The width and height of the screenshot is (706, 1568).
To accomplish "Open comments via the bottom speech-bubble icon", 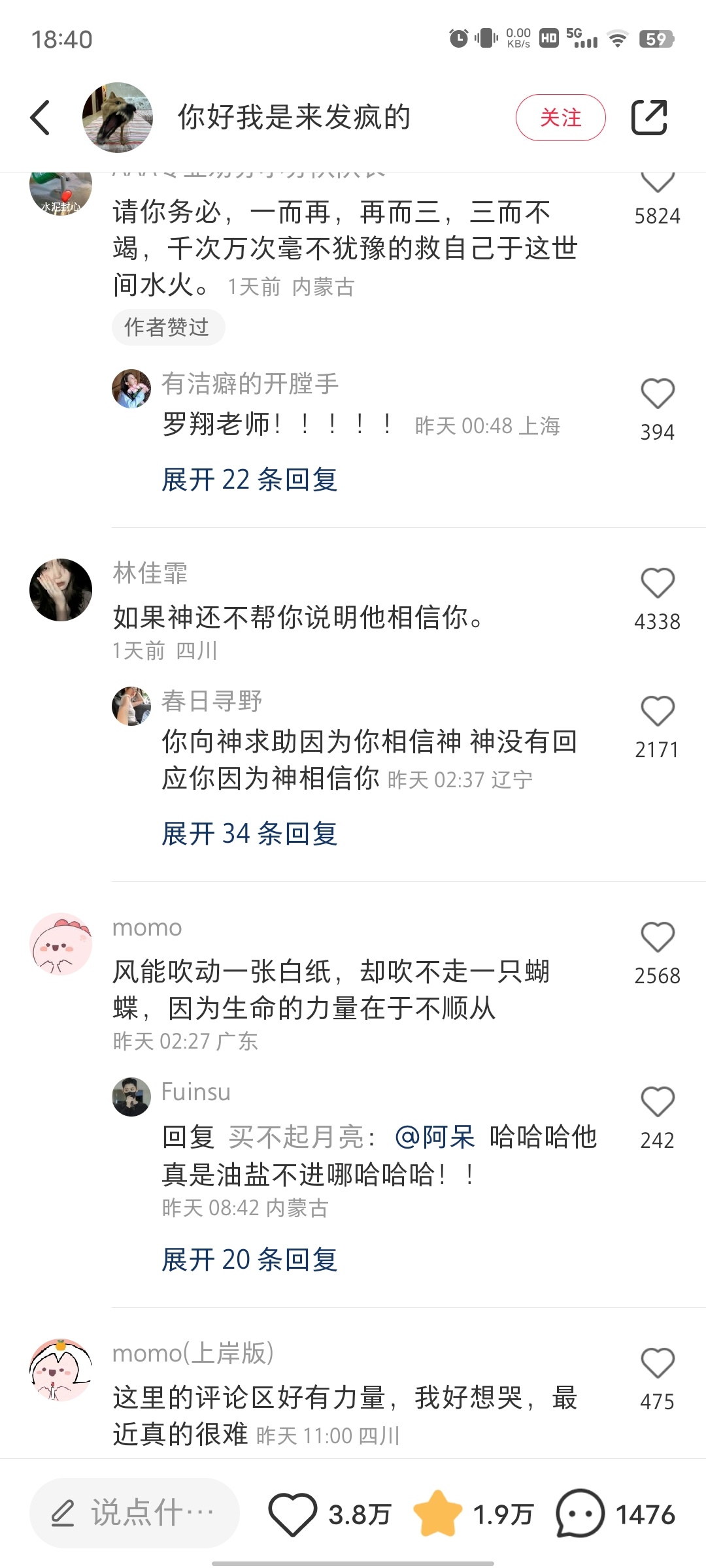I will pos(579,1514).
